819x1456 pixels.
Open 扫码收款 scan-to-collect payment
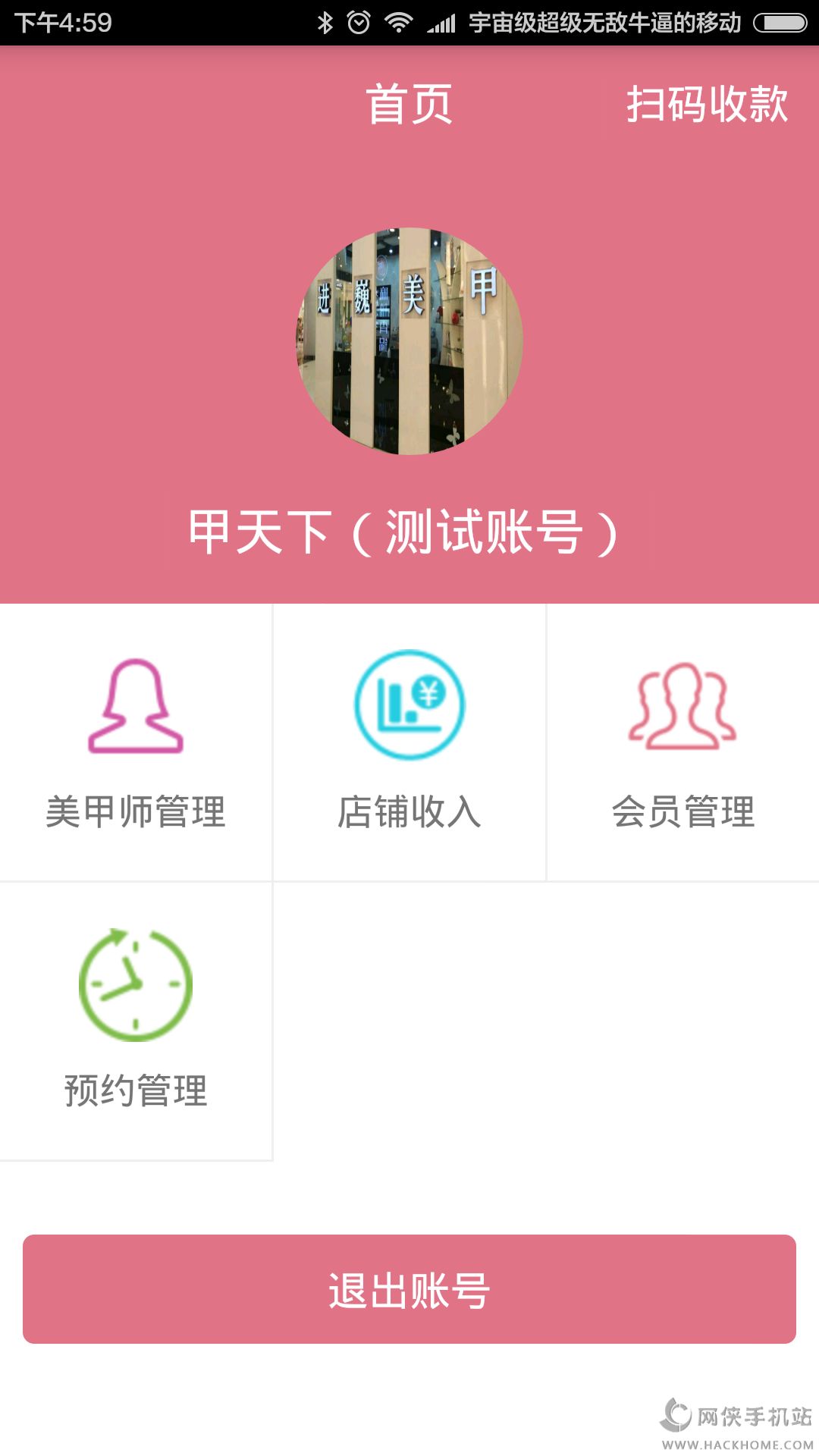(707, 104)
